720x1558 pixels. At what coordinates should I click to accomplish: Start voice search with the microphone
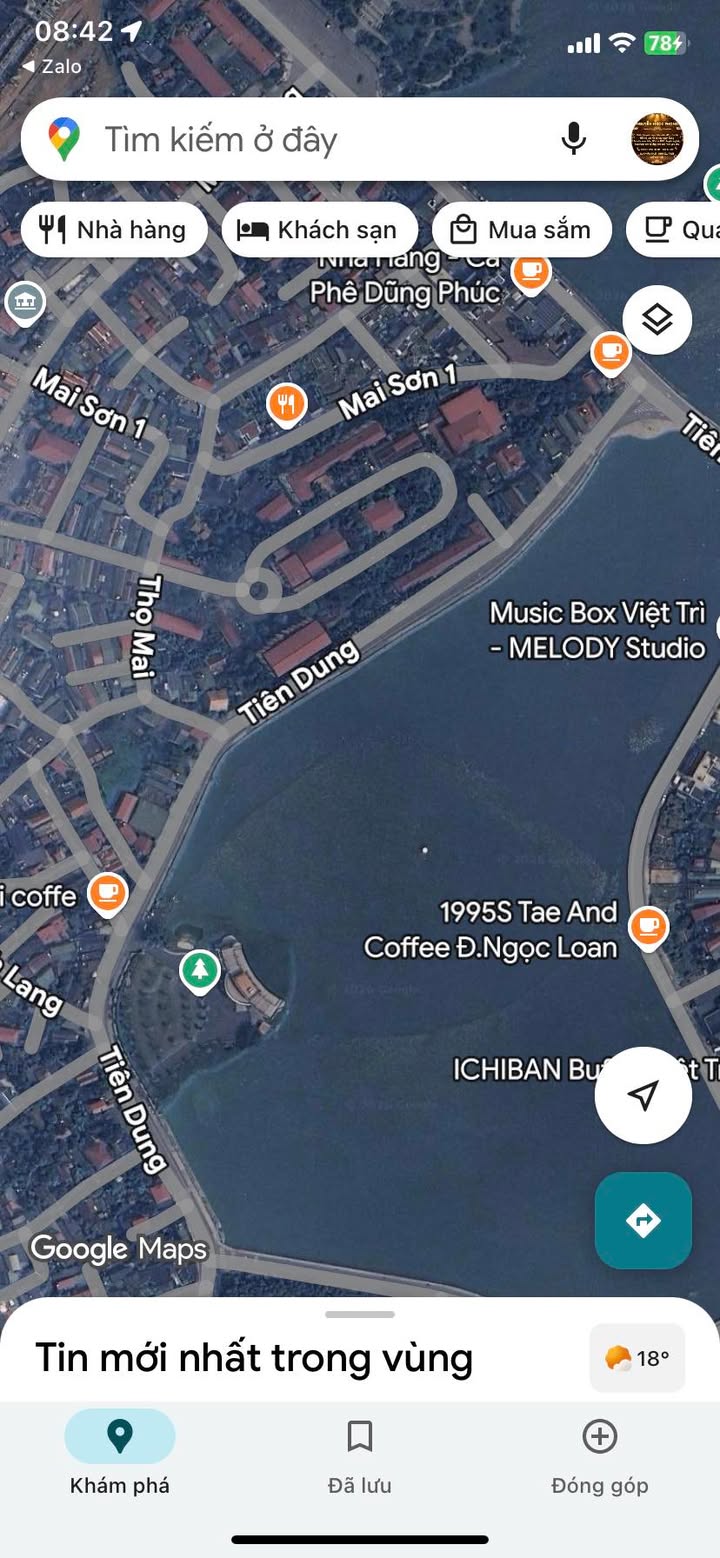pyautogui.click(x=573, y=139)
